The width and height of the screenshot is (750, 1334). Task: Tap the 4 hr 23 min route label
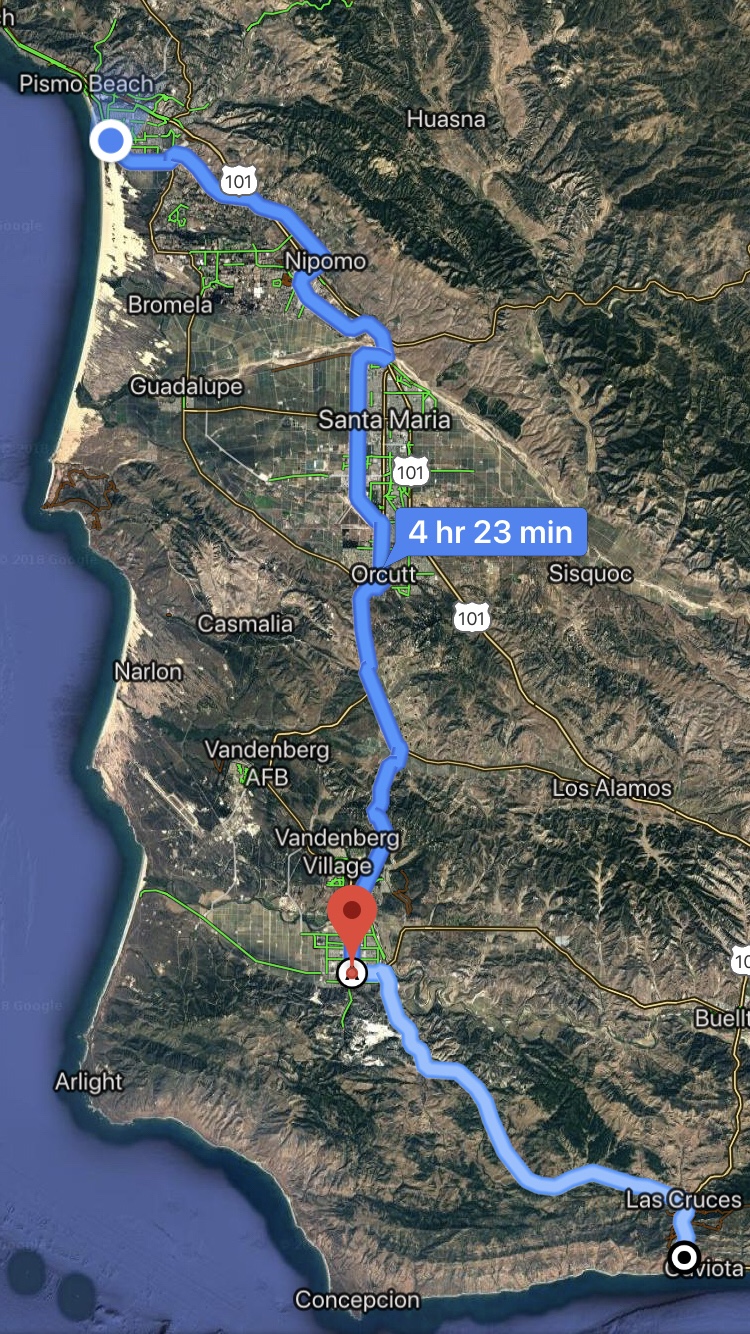pos(490,532)
